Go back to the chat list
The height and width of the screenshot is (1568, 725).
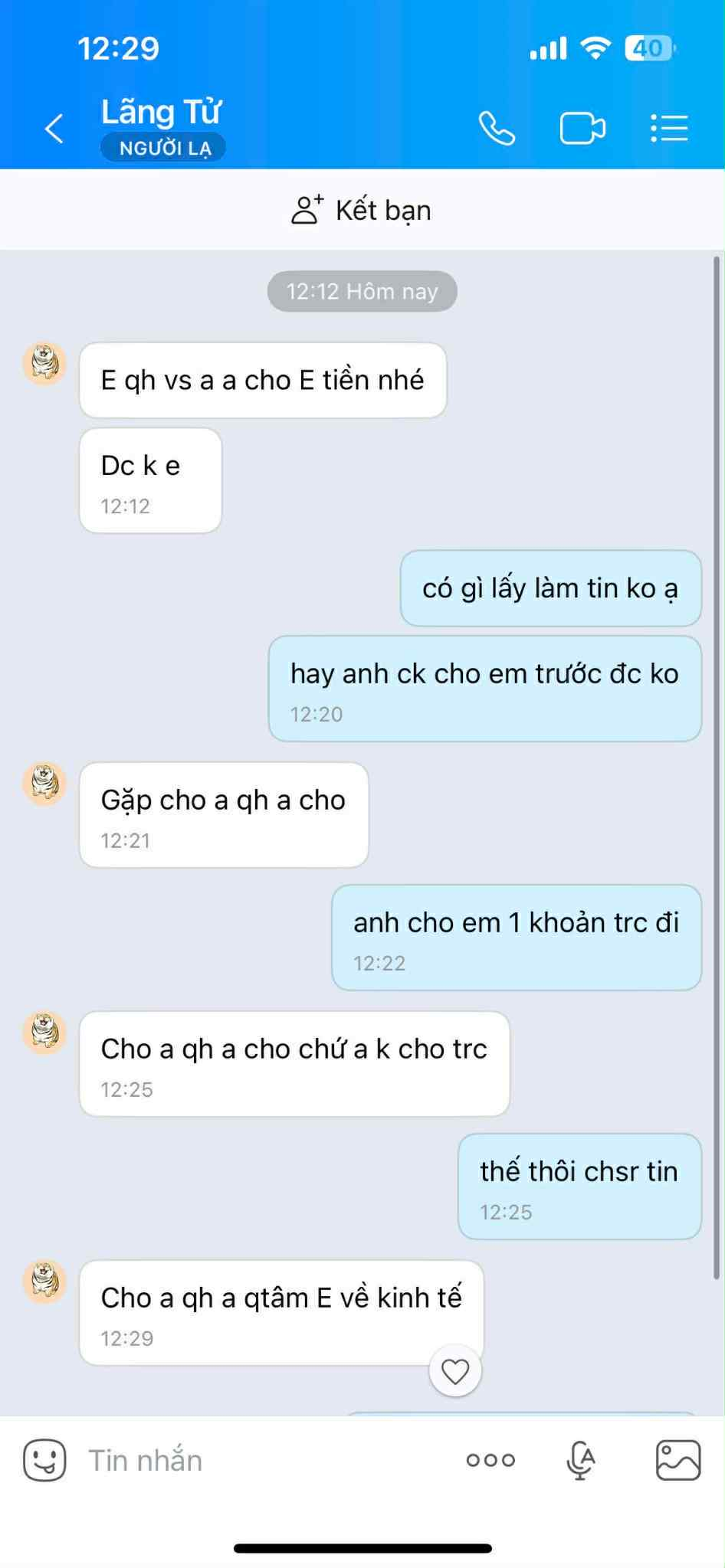(x=54, y=128)
